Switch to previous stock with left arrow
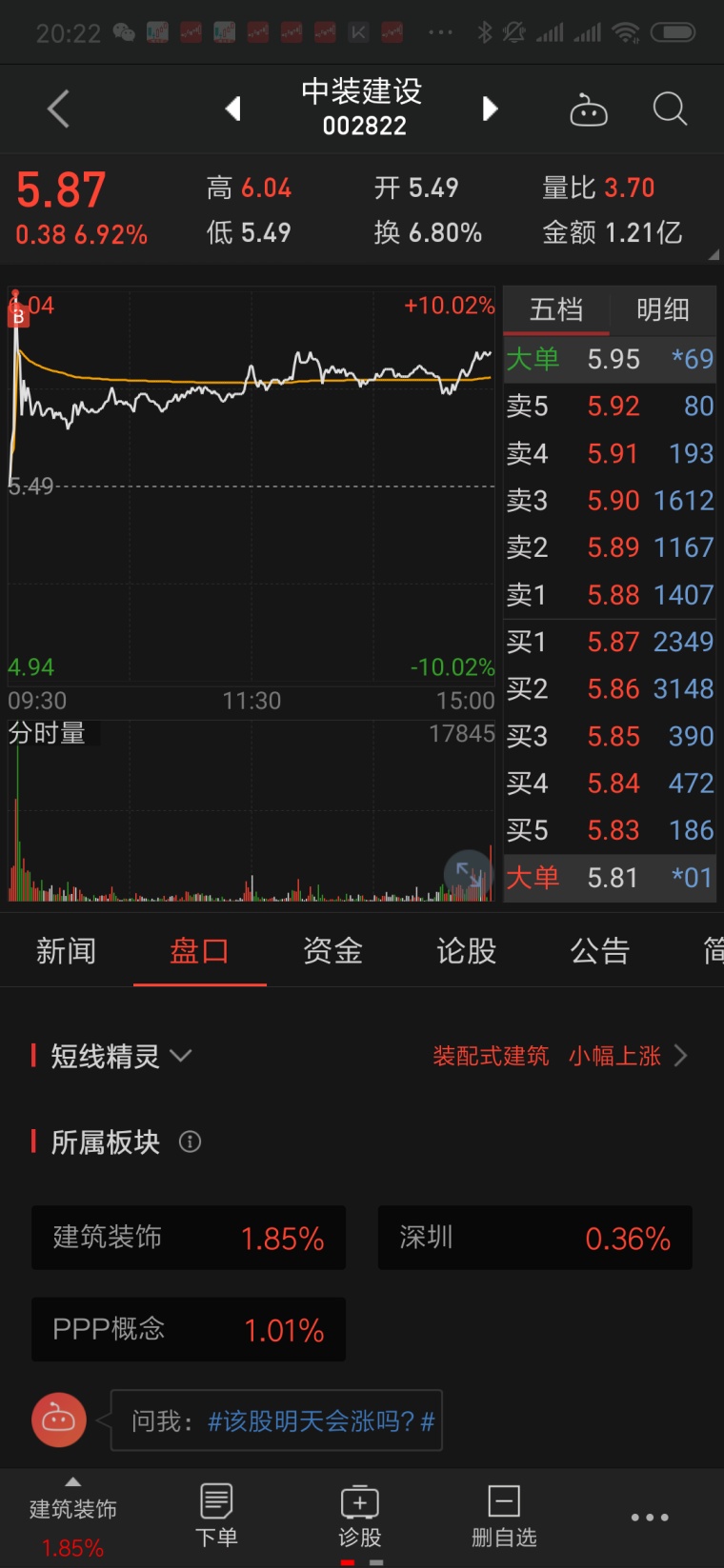 (233, 109)
